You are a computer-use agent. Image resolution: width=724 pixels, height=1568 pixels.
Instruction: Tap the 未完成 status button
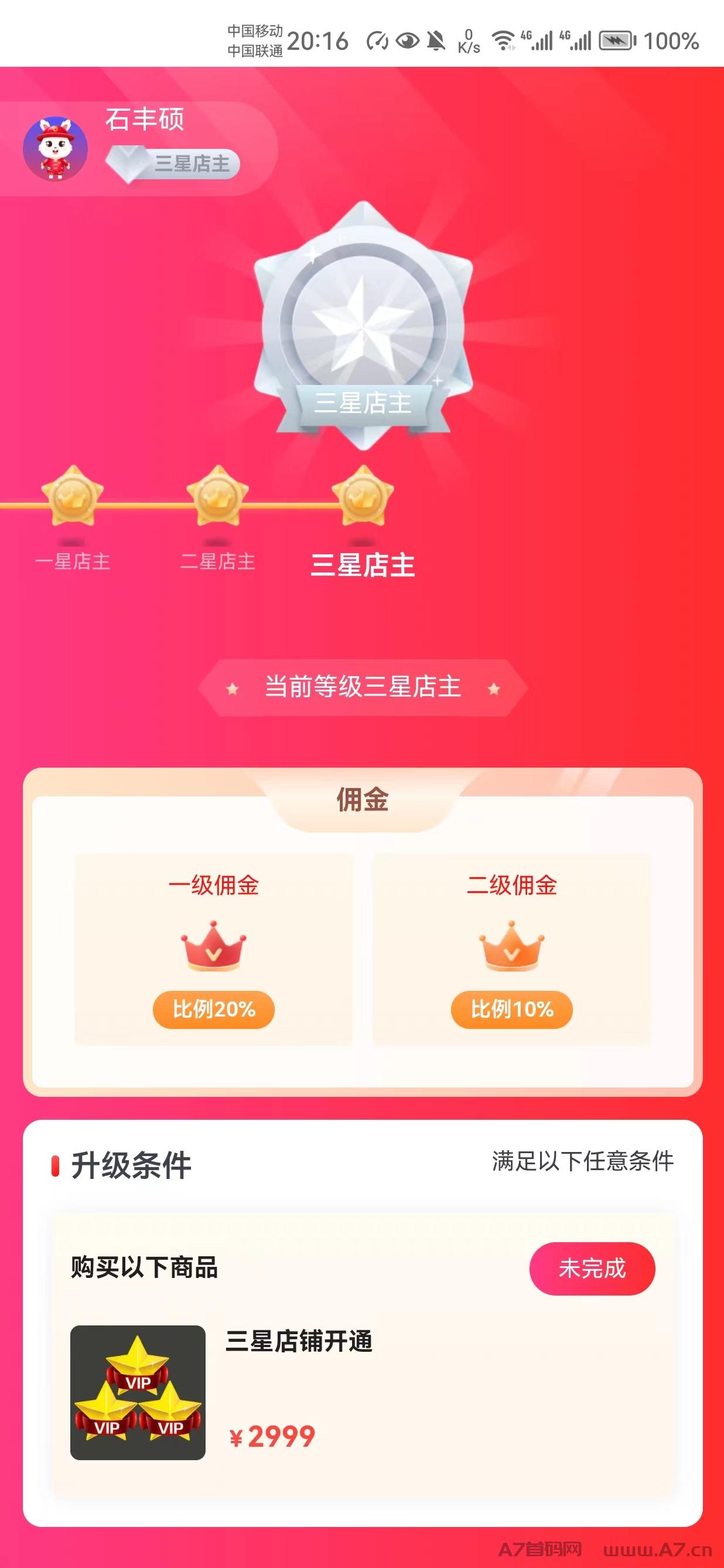pyautogui.click(x=592, y=1269)
